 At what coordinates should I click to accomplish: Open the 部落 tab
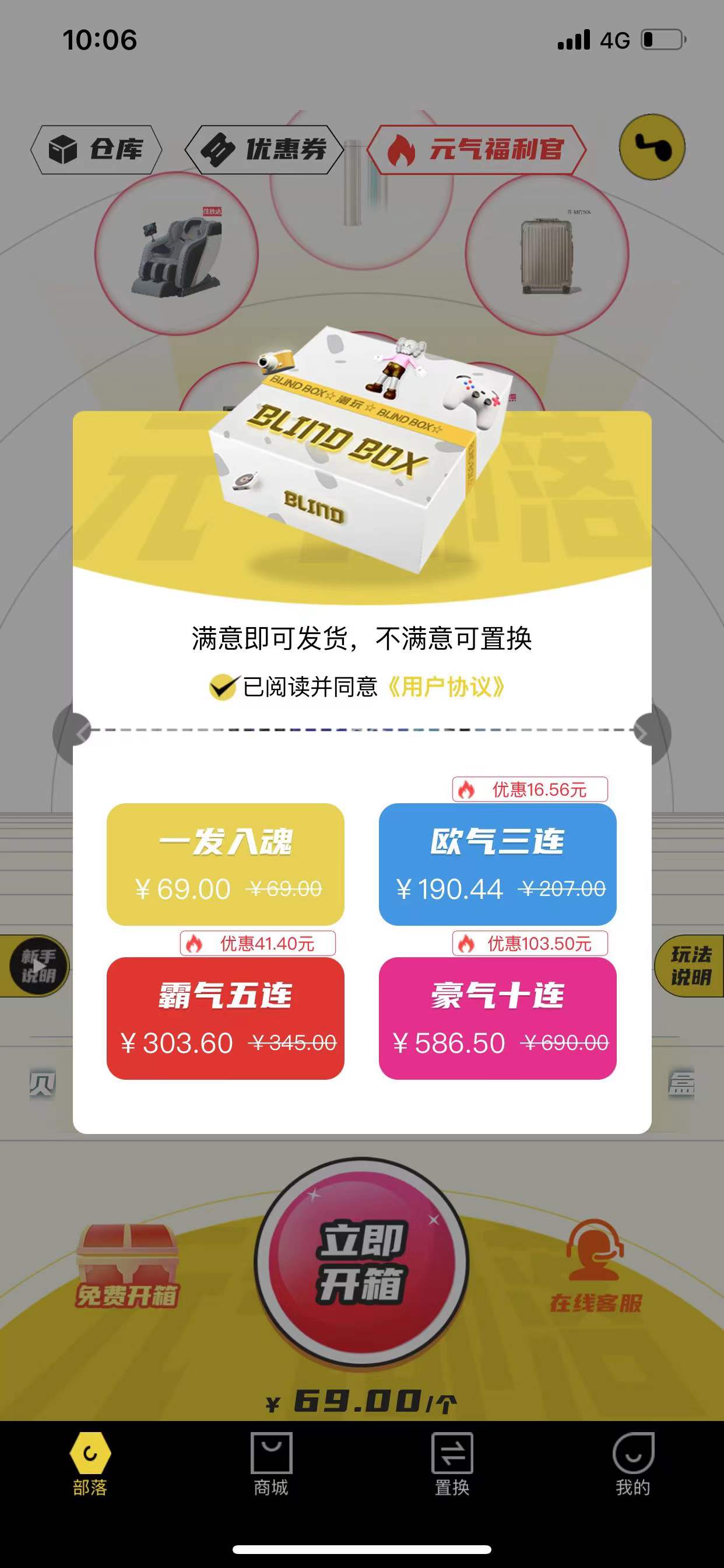pos(90,1464)
